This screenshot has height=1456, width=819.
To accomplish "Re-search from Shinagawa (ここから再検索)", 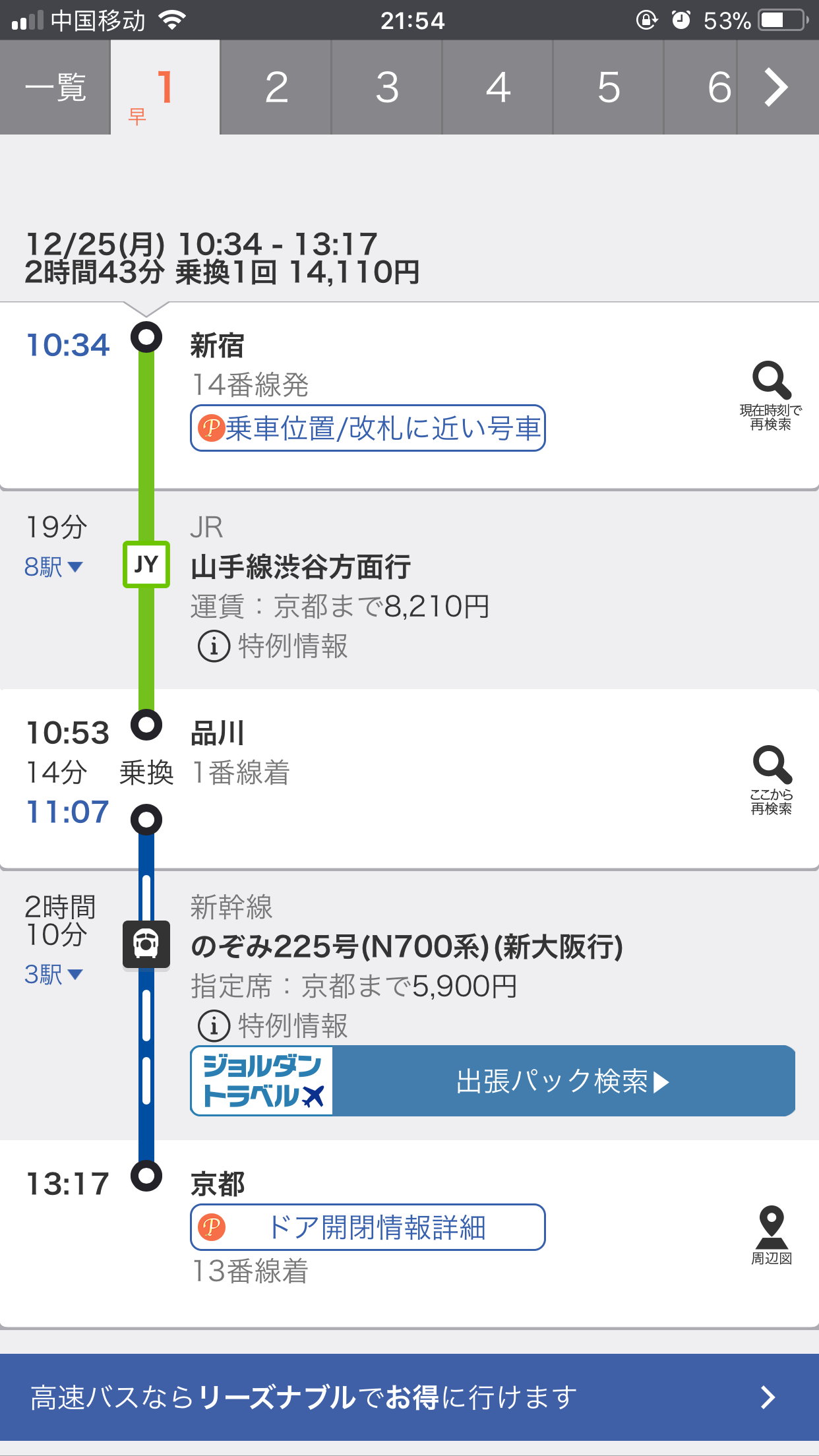I will [x=771, y=780].
